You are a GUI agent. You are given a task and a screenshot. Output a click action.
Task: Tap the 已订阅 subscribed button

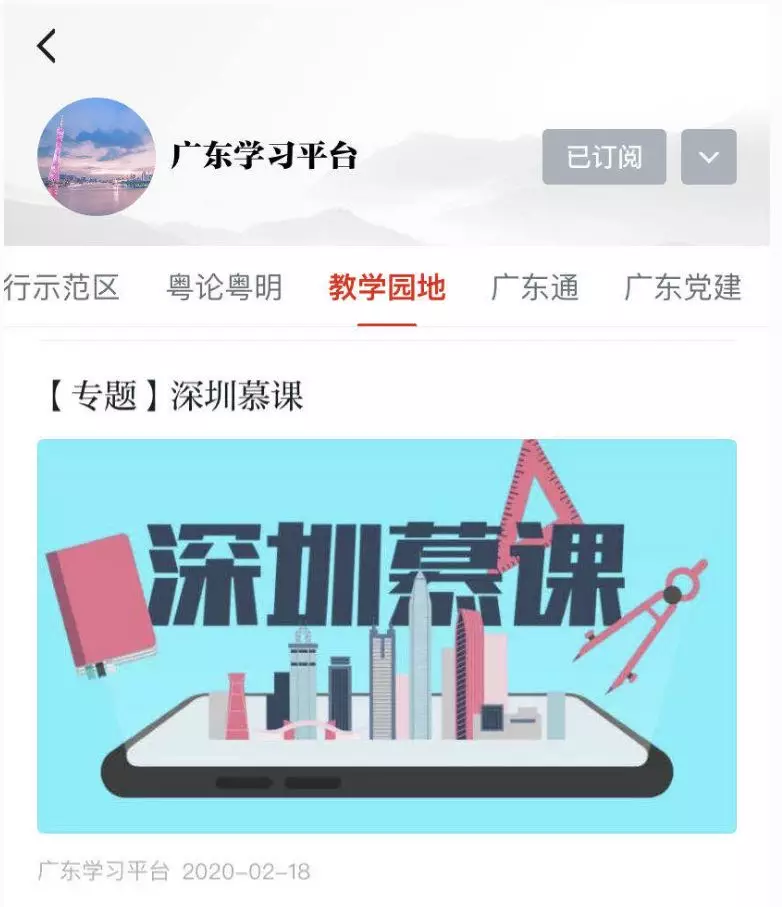click(604, 157)
